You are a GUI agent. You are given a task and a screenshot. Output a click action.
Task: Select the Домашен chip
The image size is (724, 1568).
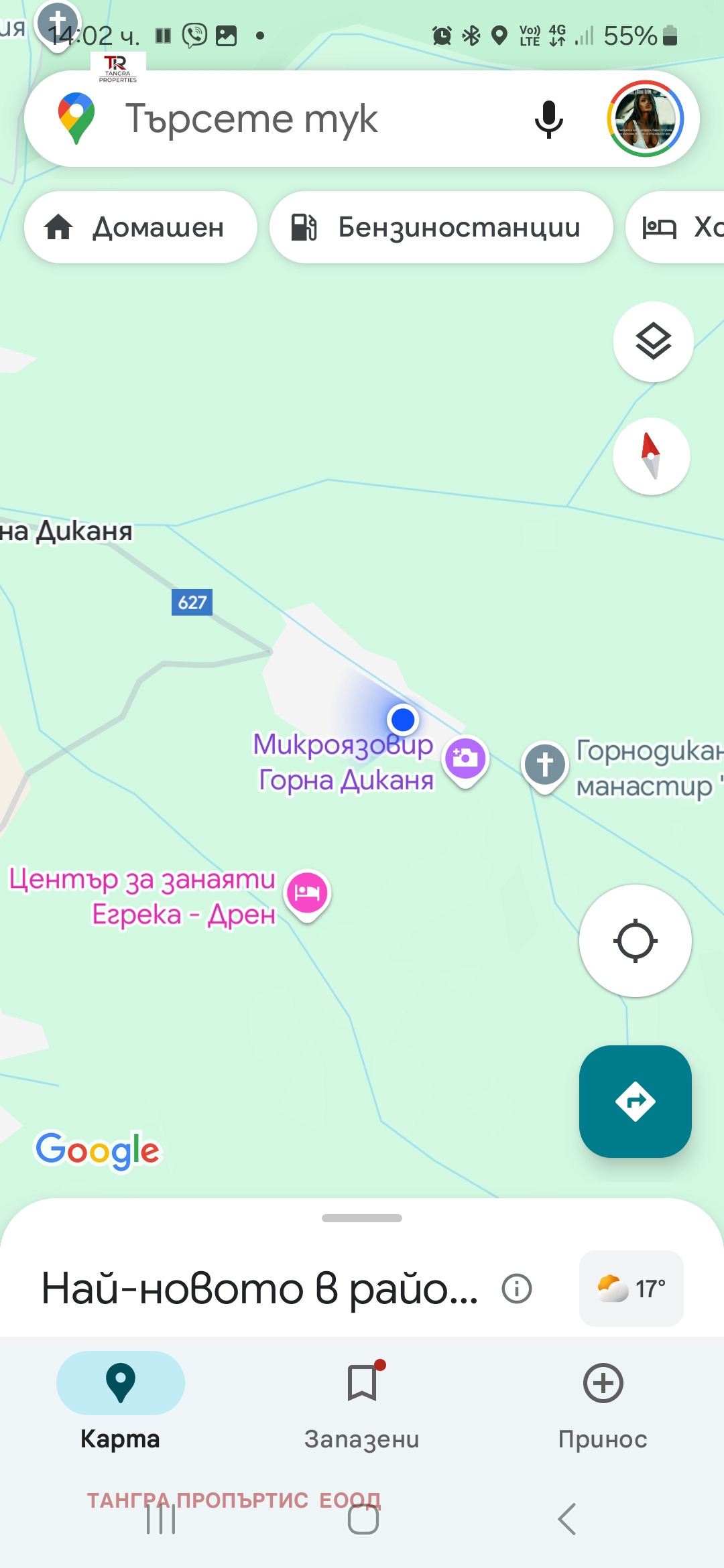click(141, 227)
